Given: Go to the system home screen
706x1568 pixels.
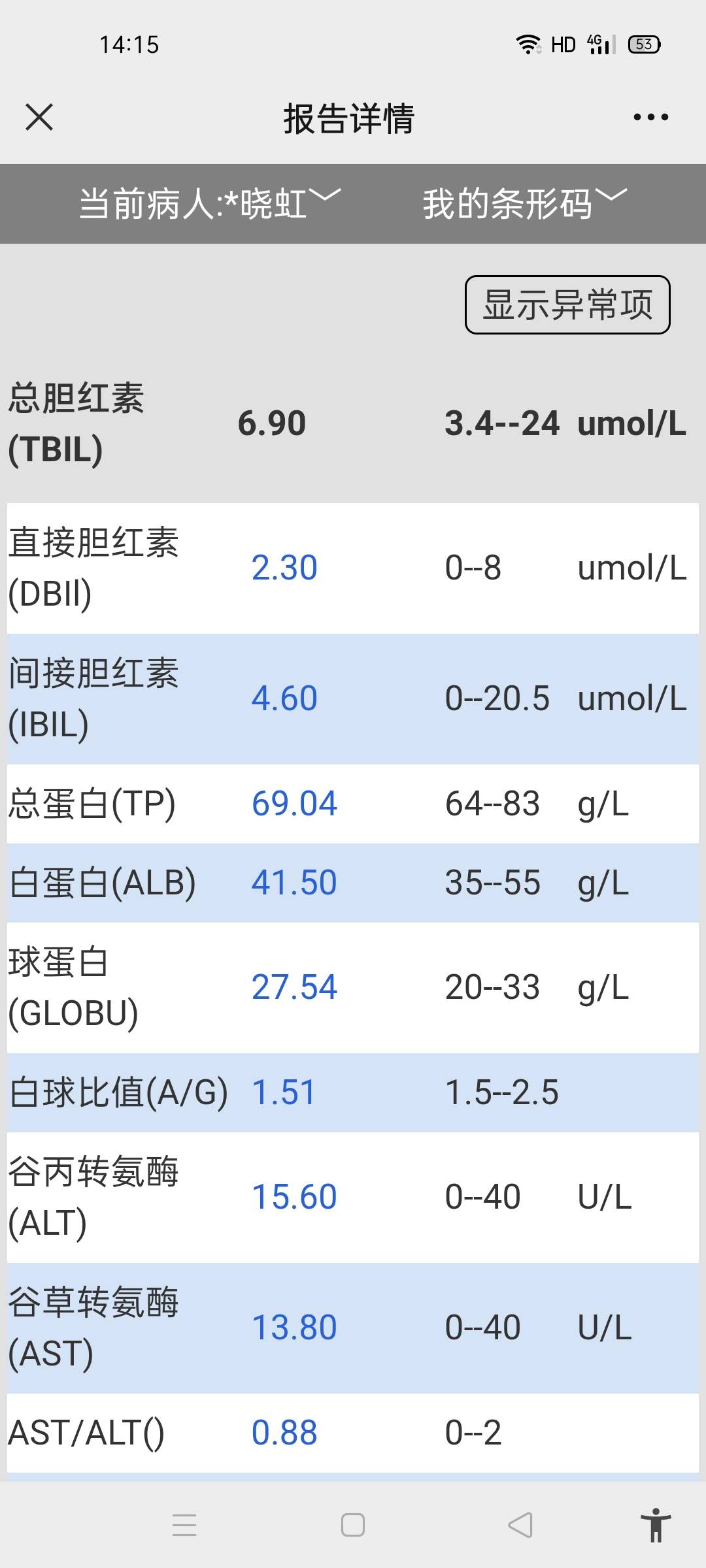Looking at the screenshot, I should tap(353, 1525).
